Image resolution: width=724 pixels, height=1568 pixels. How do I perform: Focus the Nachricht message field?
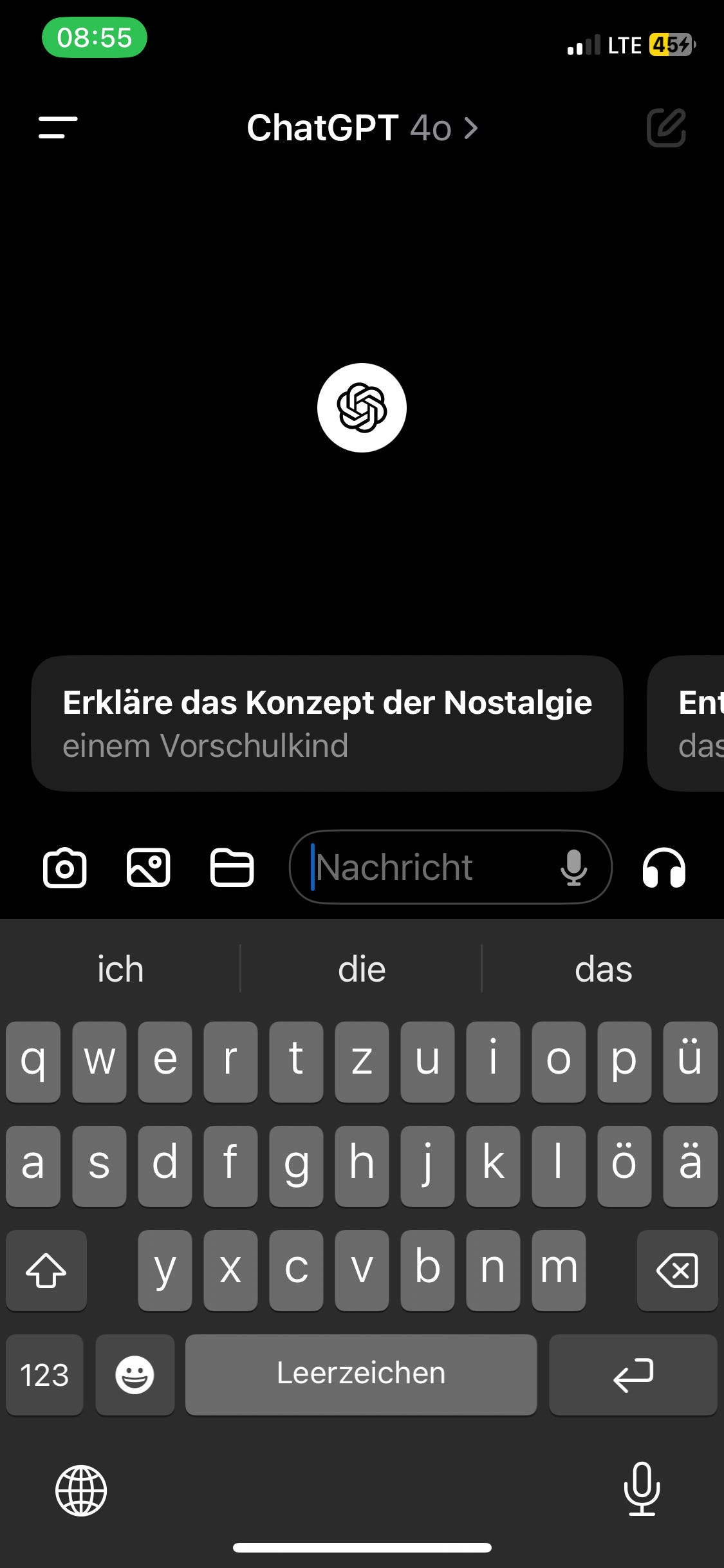425,868
